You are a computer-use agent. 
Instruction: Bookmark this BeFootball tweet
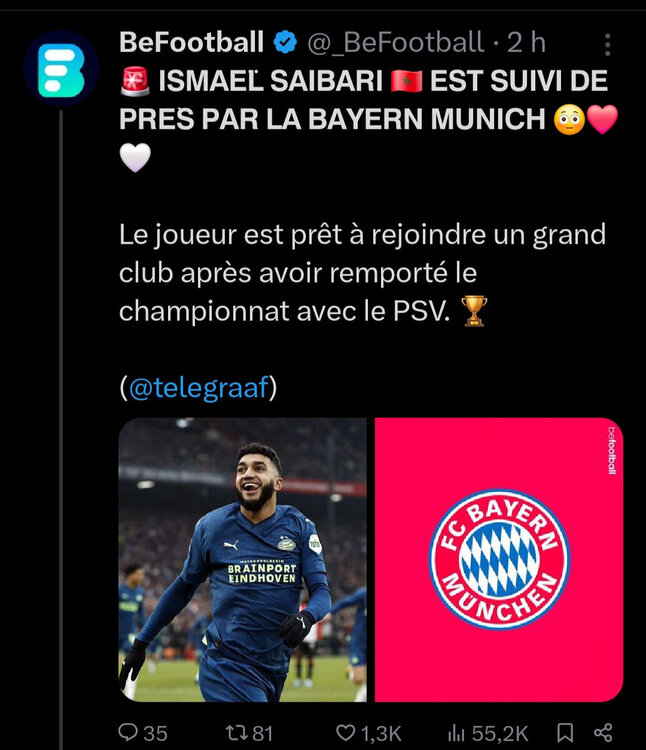pos(565,733)
